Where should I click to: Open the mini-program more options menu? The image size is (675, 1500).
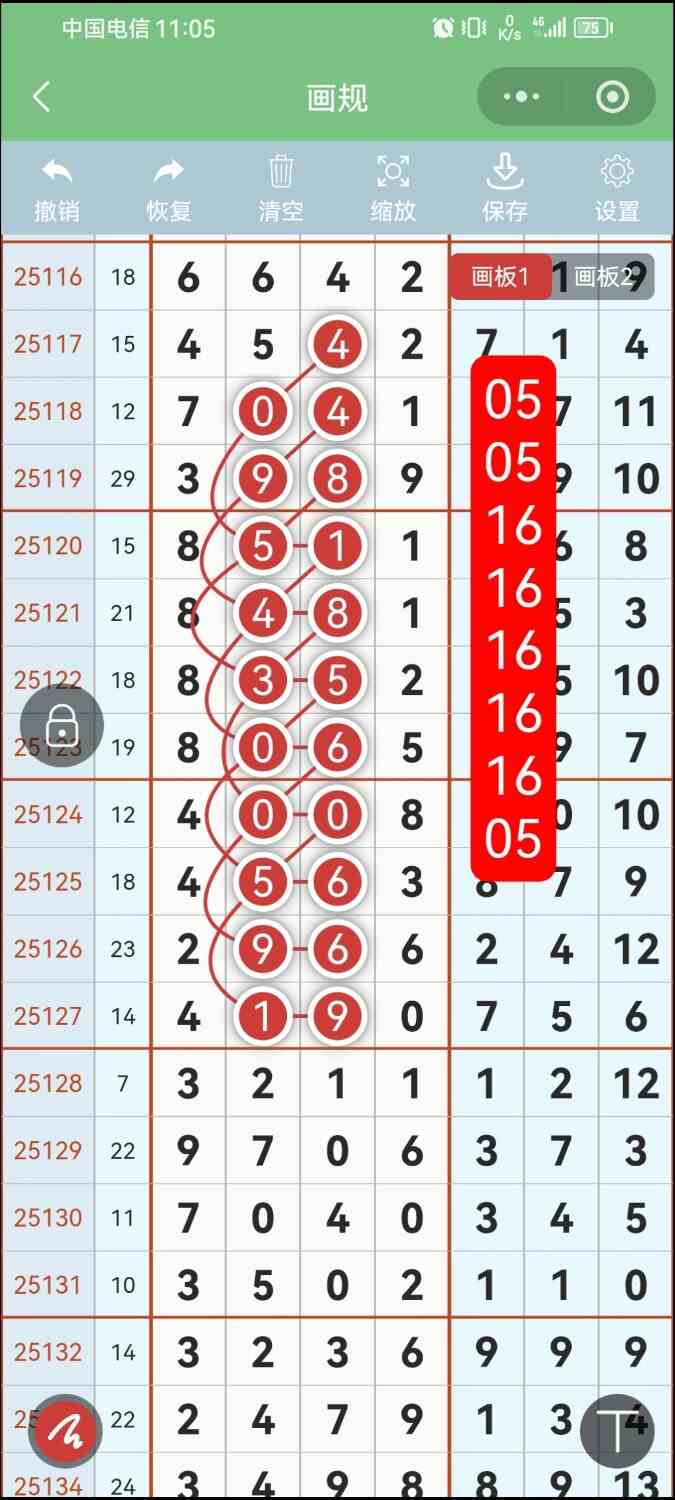(521, 97)
